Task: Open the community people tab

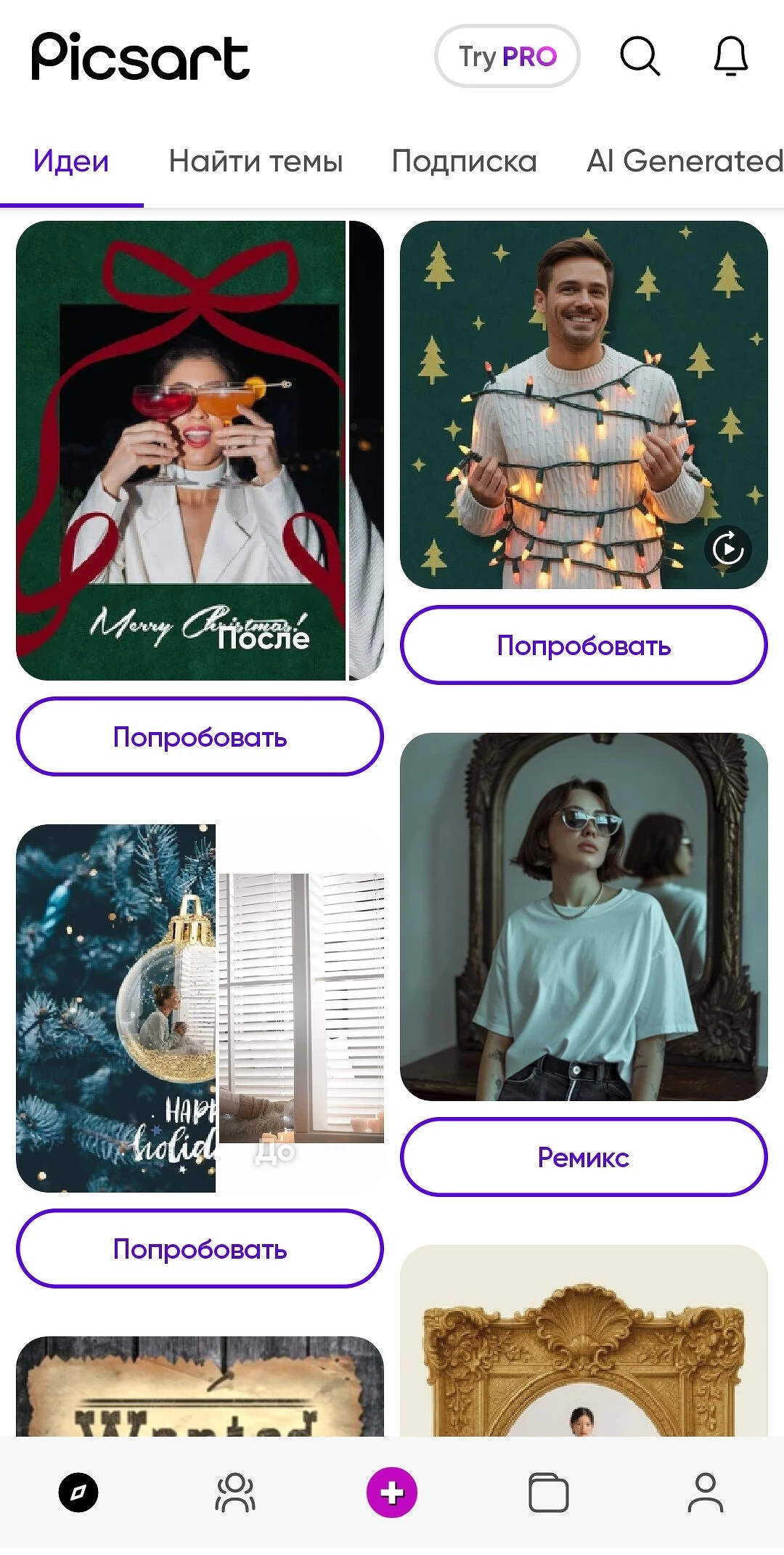Action: click(235, 1493)
